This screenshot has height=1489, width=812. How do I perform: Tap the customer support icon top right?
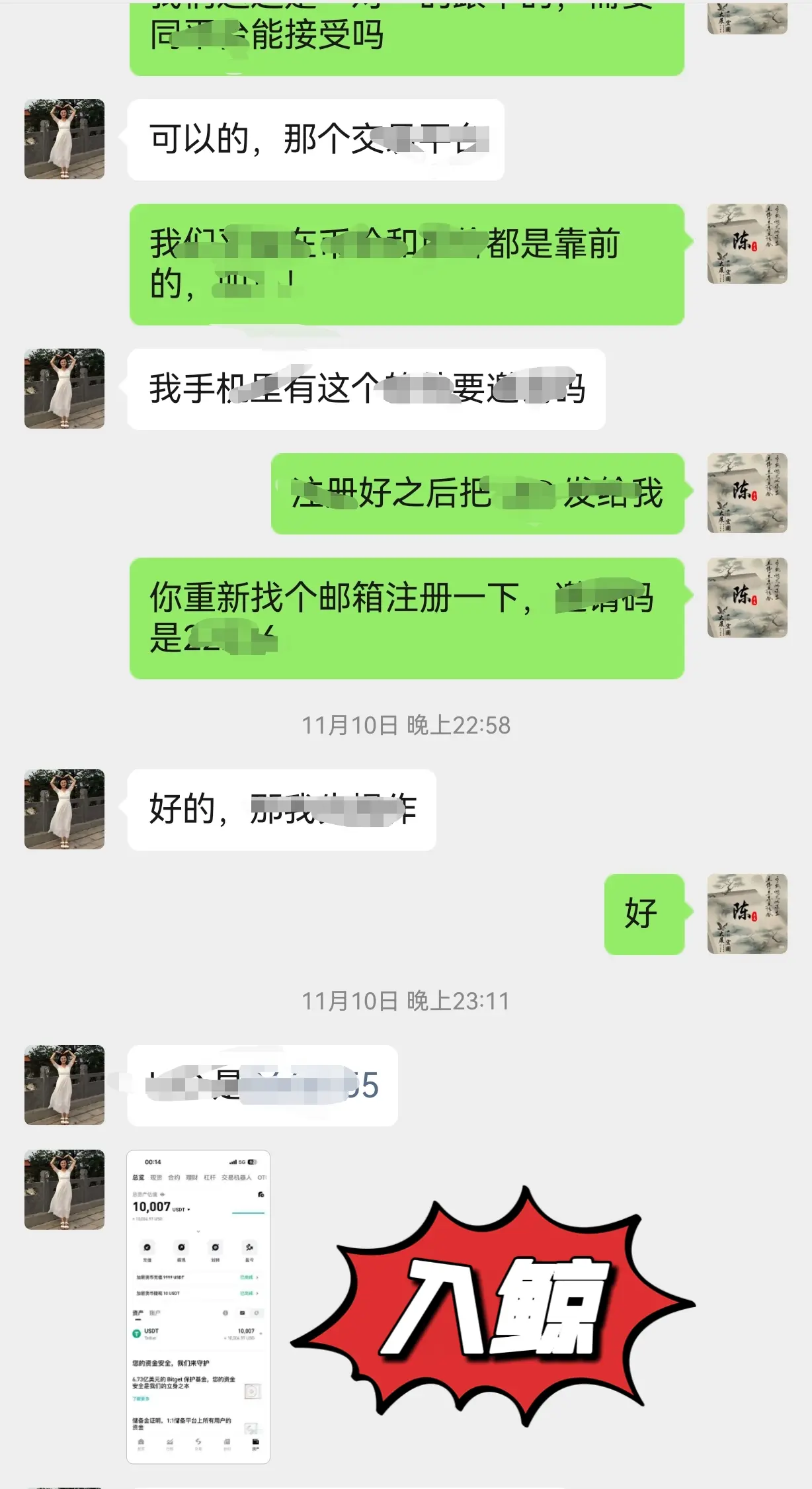coord(262,1195)
